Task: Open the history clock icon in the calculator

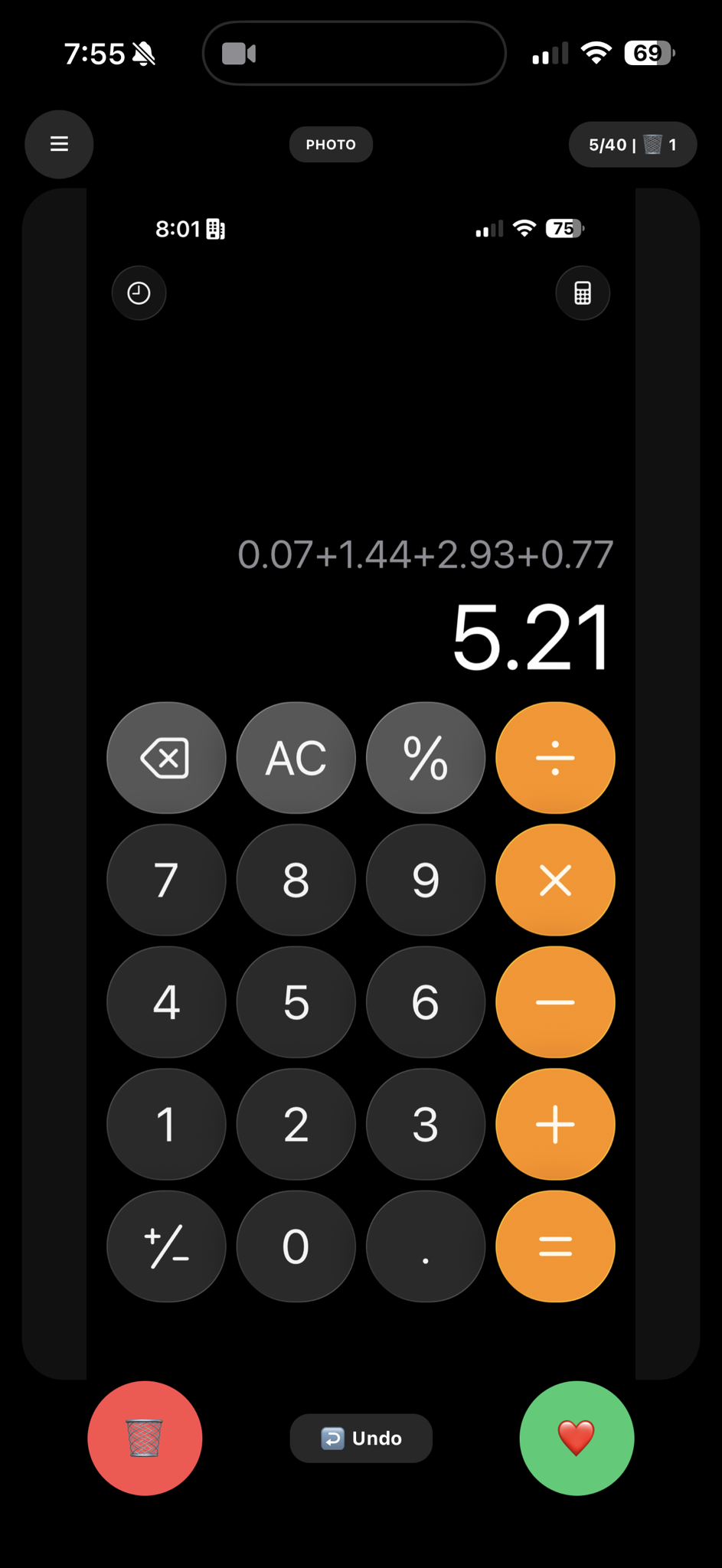Action: point(139,292)
